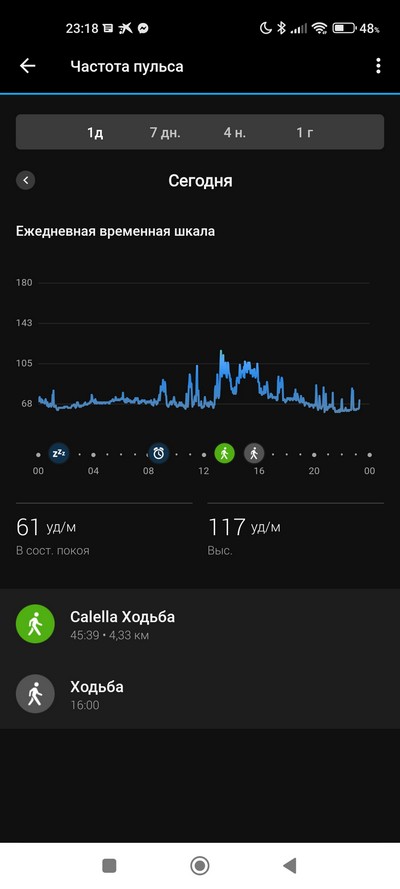
Task: Go to the previous day with the chevron
Action: [x=25, y=181]
